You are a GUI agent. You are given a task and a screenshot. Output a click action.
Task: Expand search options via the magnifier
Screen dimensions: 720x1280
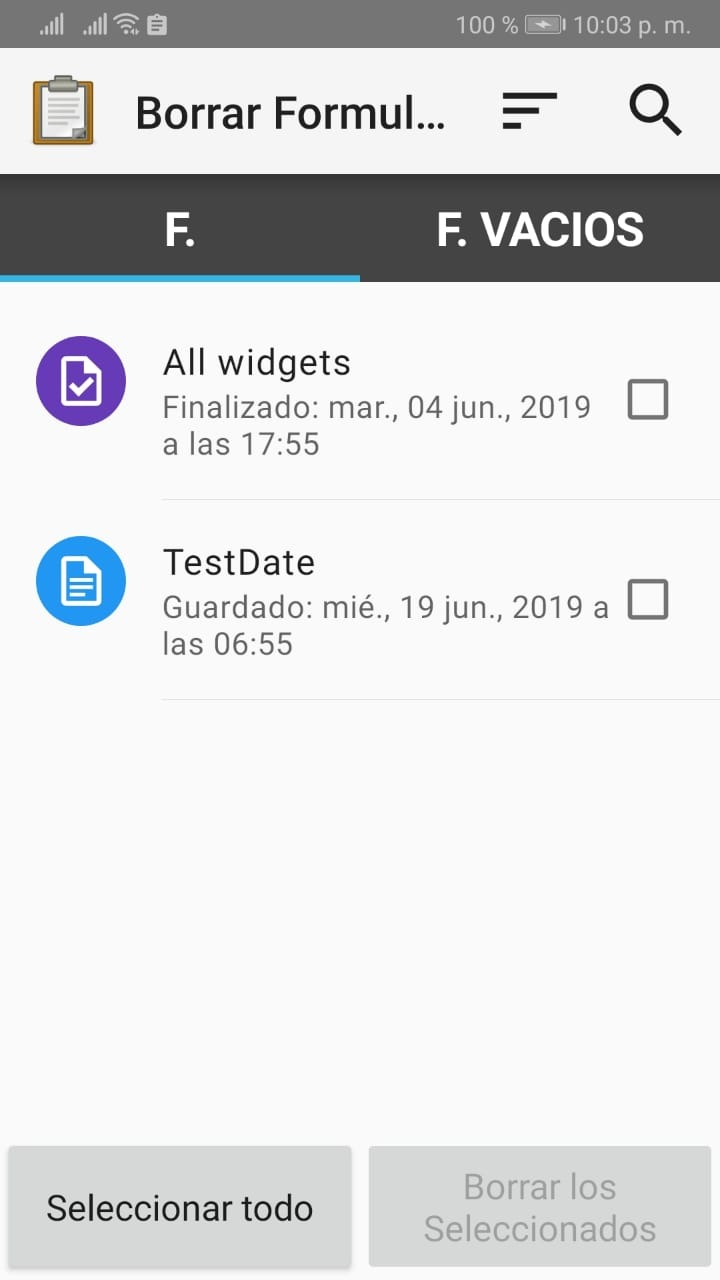pos(655,111)
